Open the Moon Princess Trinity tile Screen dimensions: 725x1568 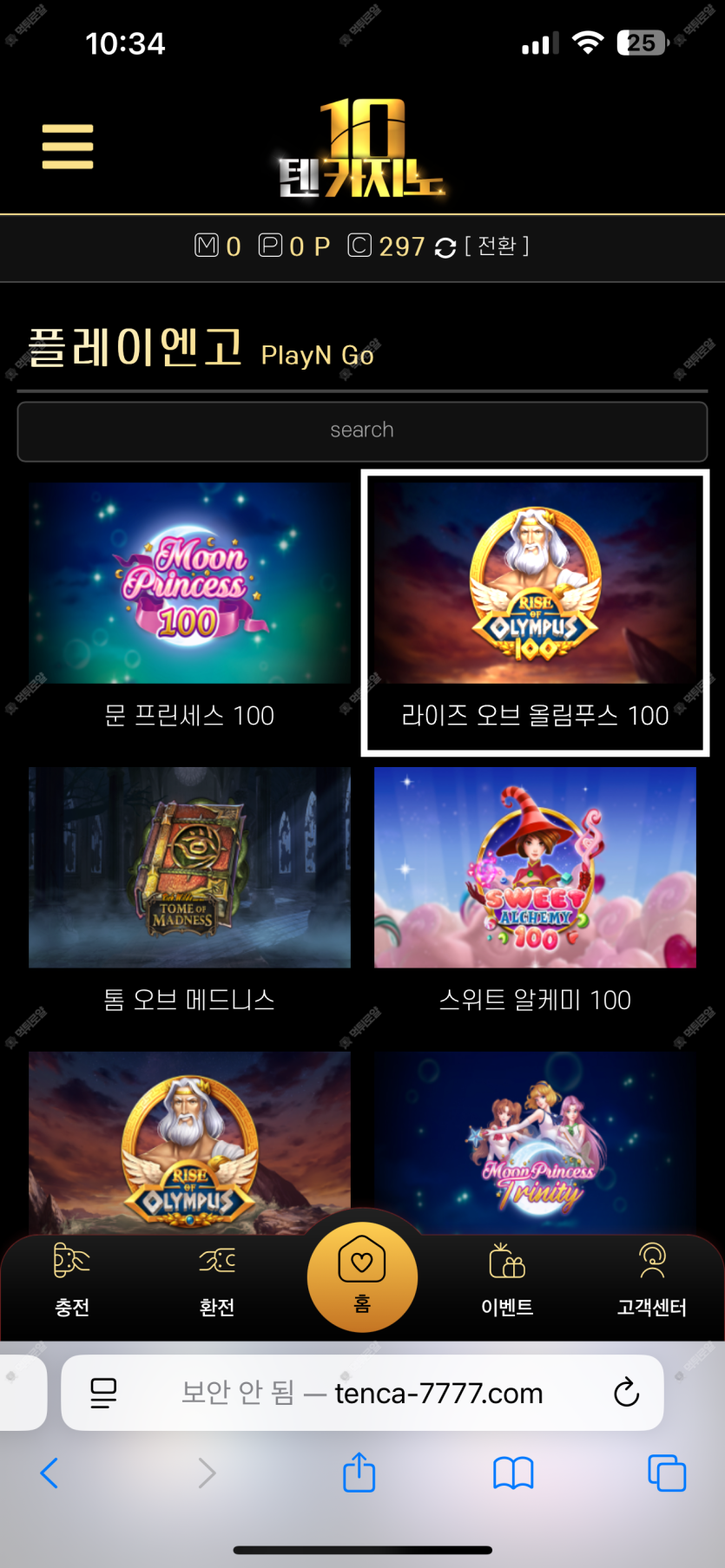(x=535, y=1141)
